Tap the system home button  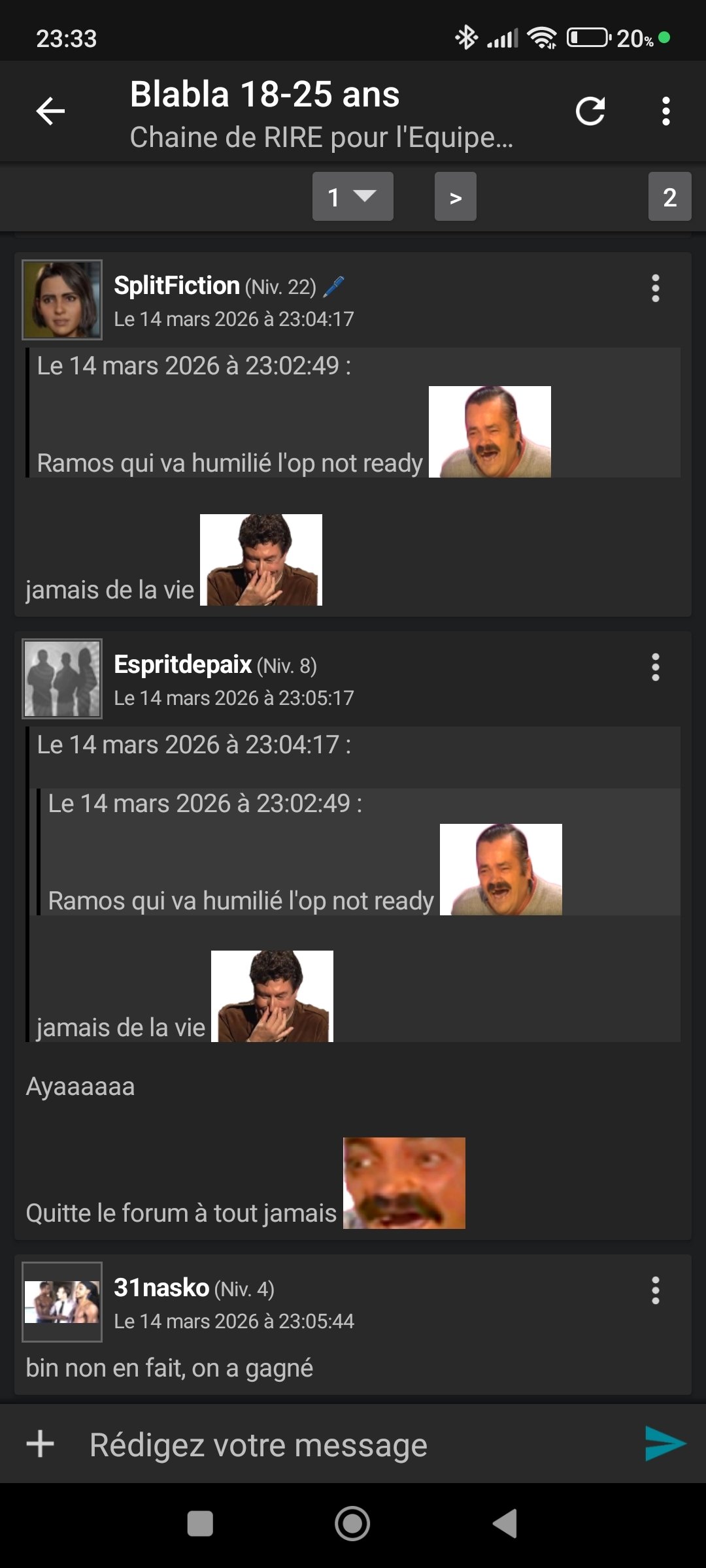pyautogui.click(x=352, y=1524)
